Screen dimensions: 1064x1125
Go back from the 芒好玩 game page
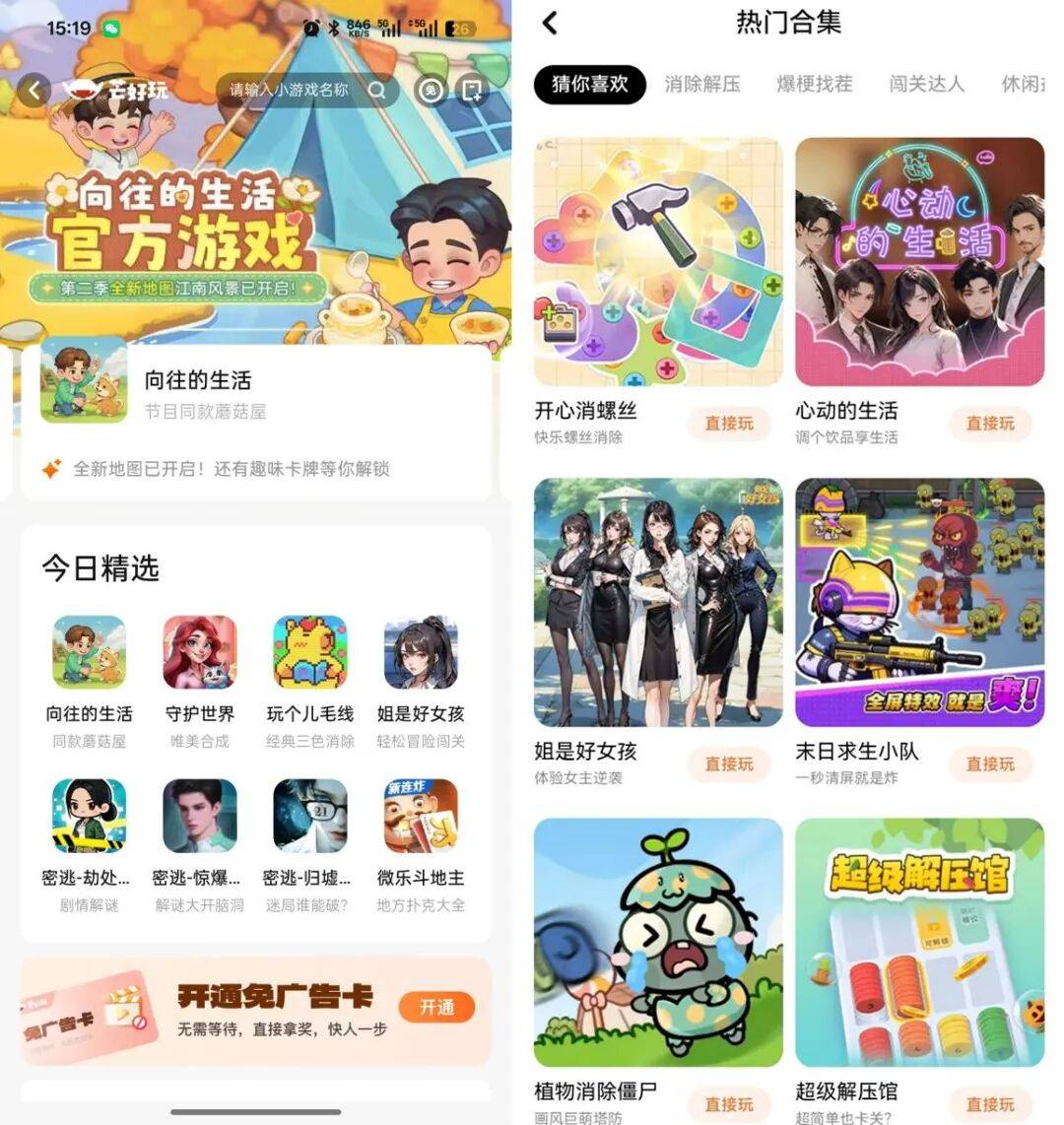34,91
